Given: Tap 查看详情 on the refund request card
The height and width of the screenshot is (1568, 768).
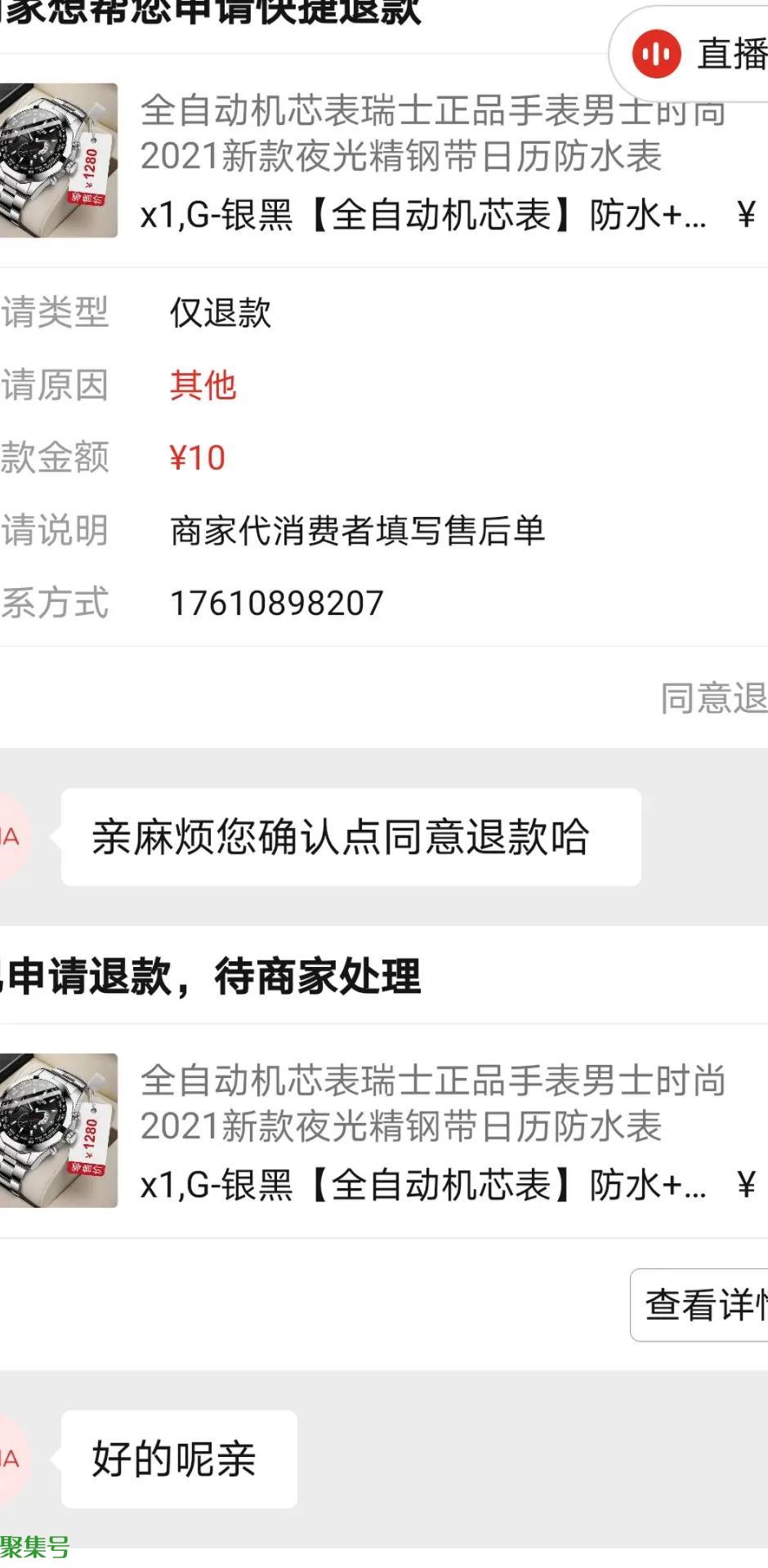Looking at the screenshot, I should point(701,1304).
